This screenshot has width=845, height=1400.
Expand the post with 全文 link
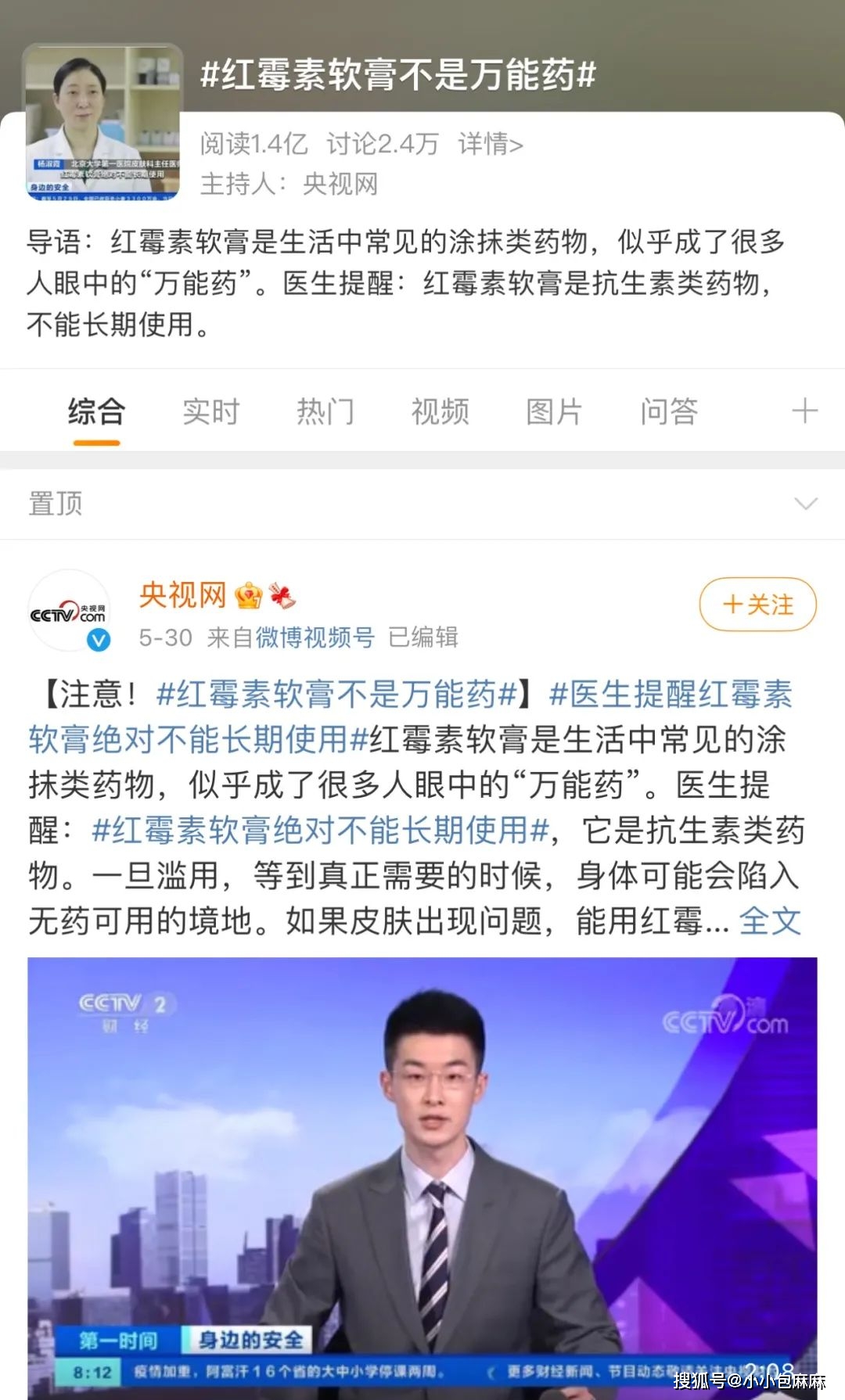tap(770, 921)
